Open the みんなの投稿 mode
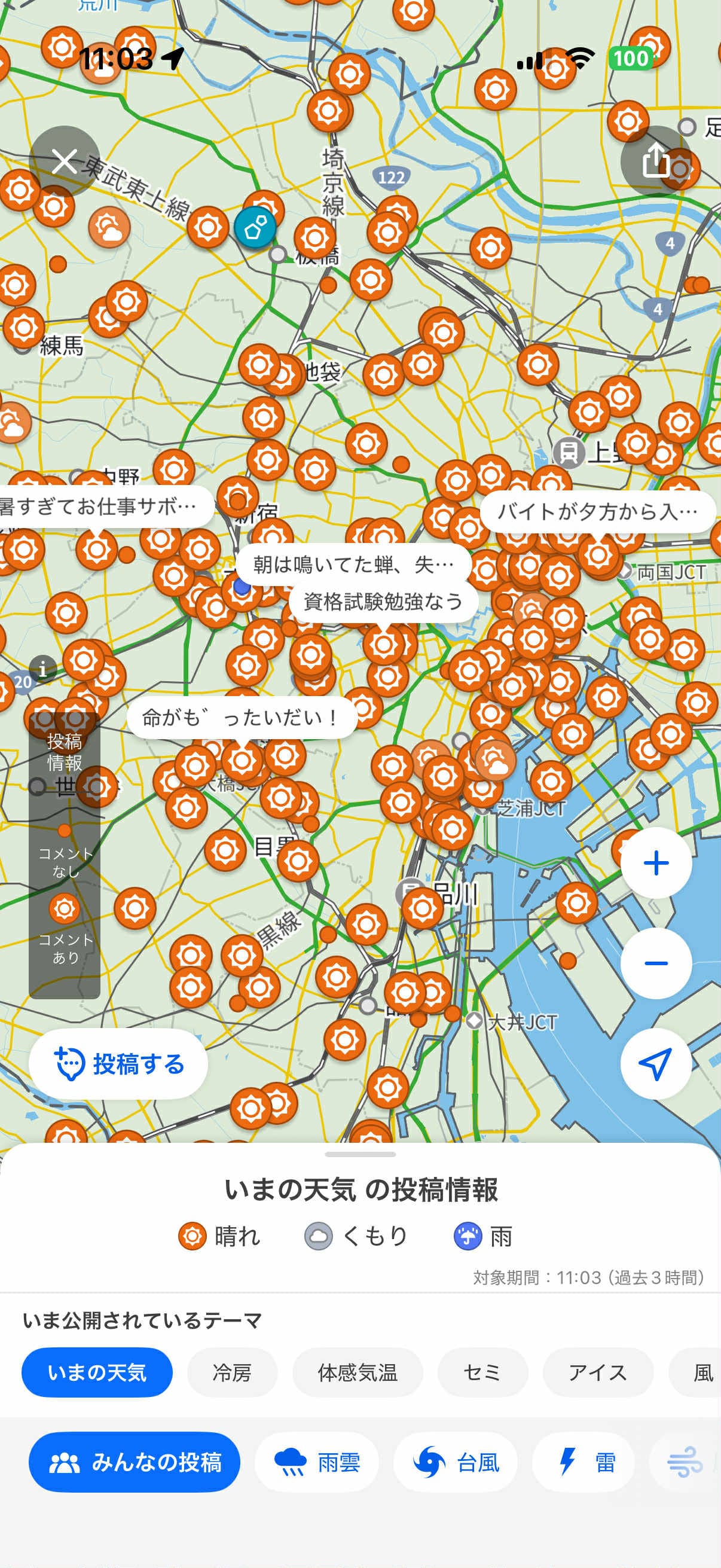The width and height of the screenshot is (721, 1568). (x=135, y=1462)
